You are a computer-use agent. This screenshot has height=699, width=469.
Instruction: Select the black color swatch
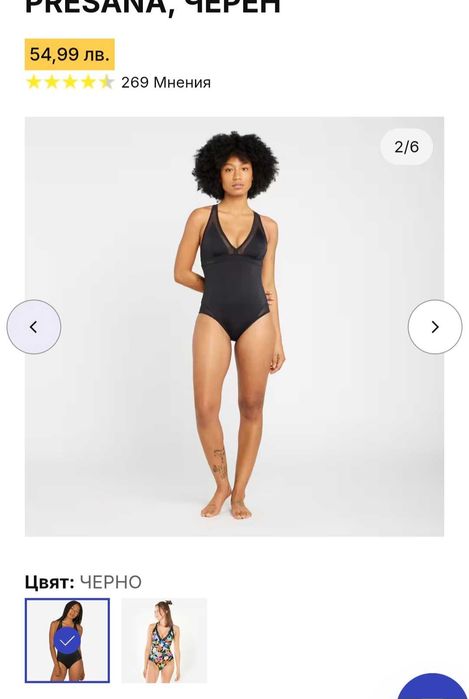click(67, 641)
